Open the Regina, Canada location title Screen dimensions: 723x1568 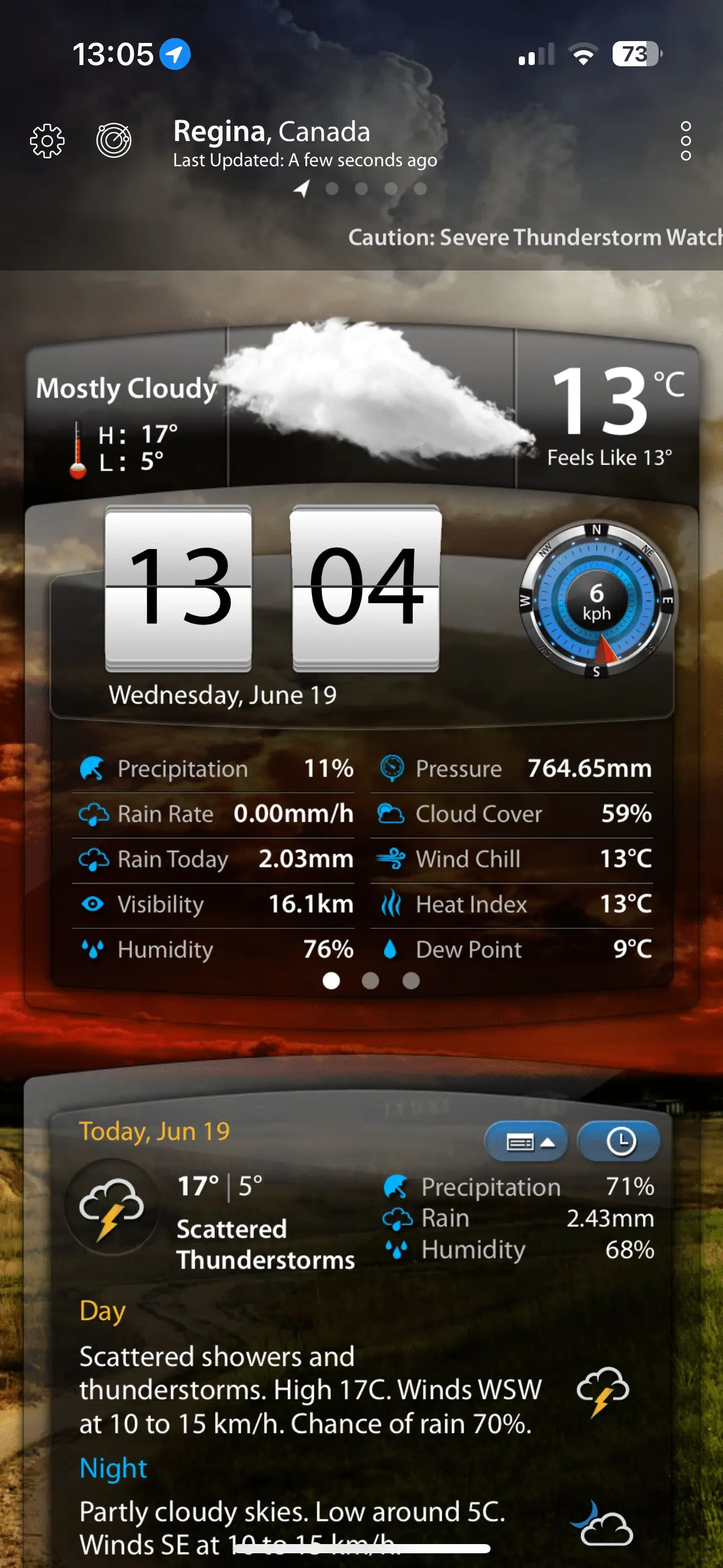click(272, 132)
